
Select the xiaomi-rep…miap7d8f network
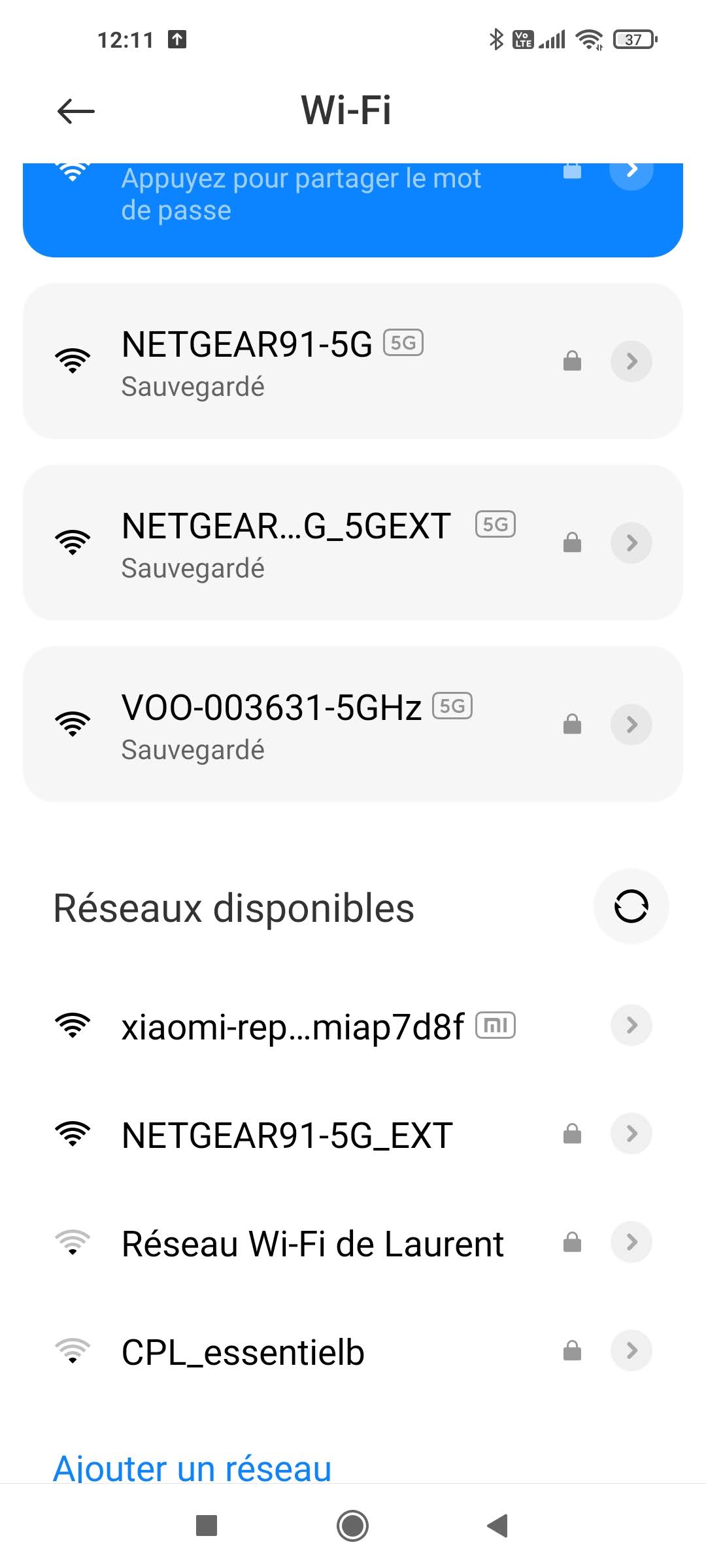293,1026
